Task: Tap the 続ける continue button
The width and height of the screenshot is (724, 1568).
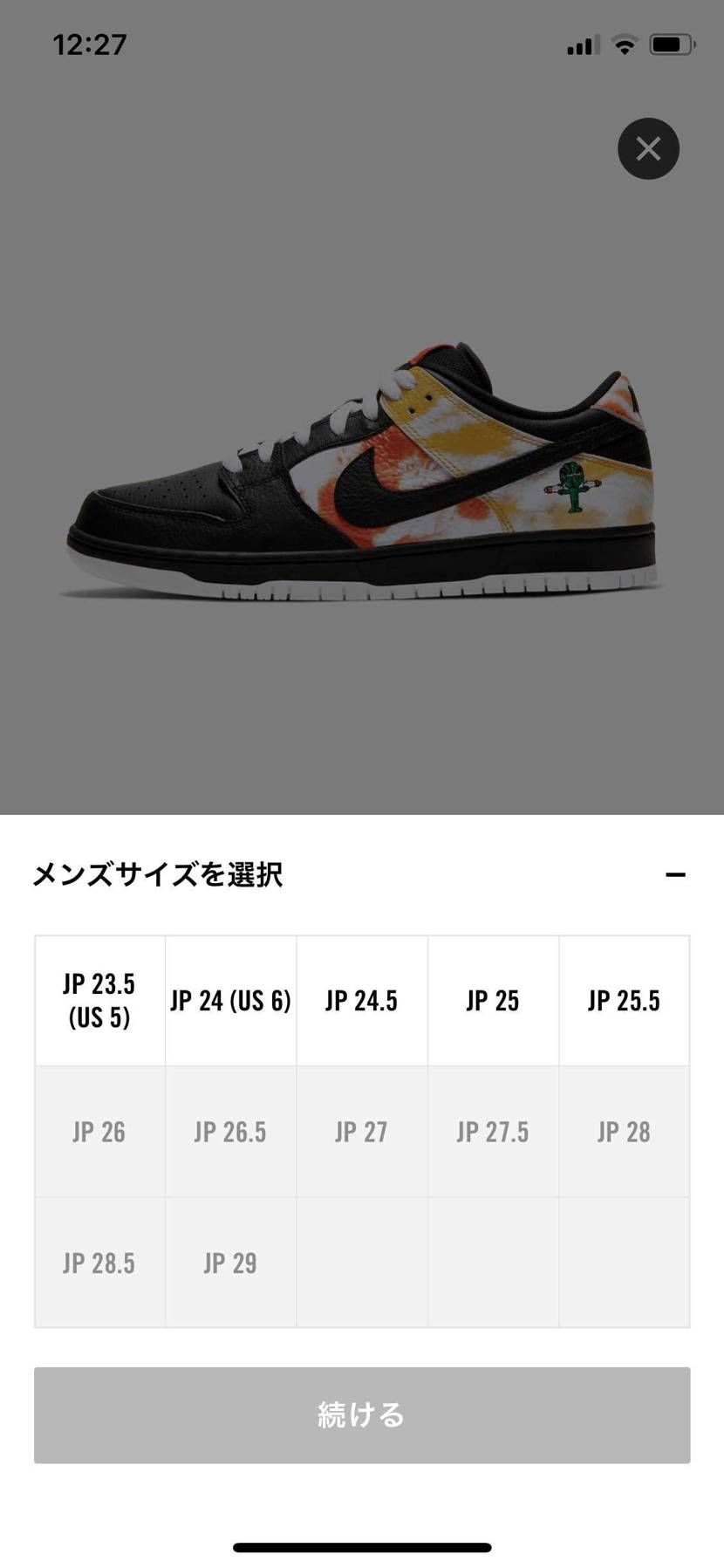Action: pyautogui.click(x=362, y=1414)
